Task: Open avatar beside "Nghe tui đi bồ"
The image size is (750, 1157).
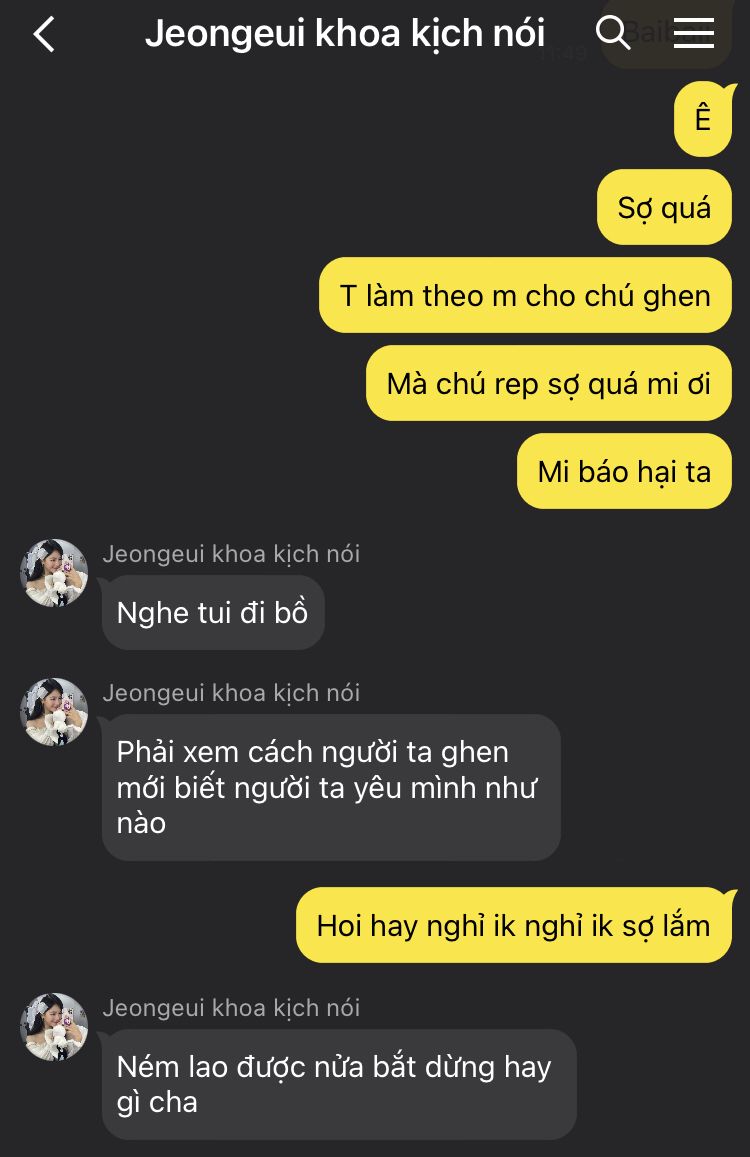Action: (x=54, y=573)
